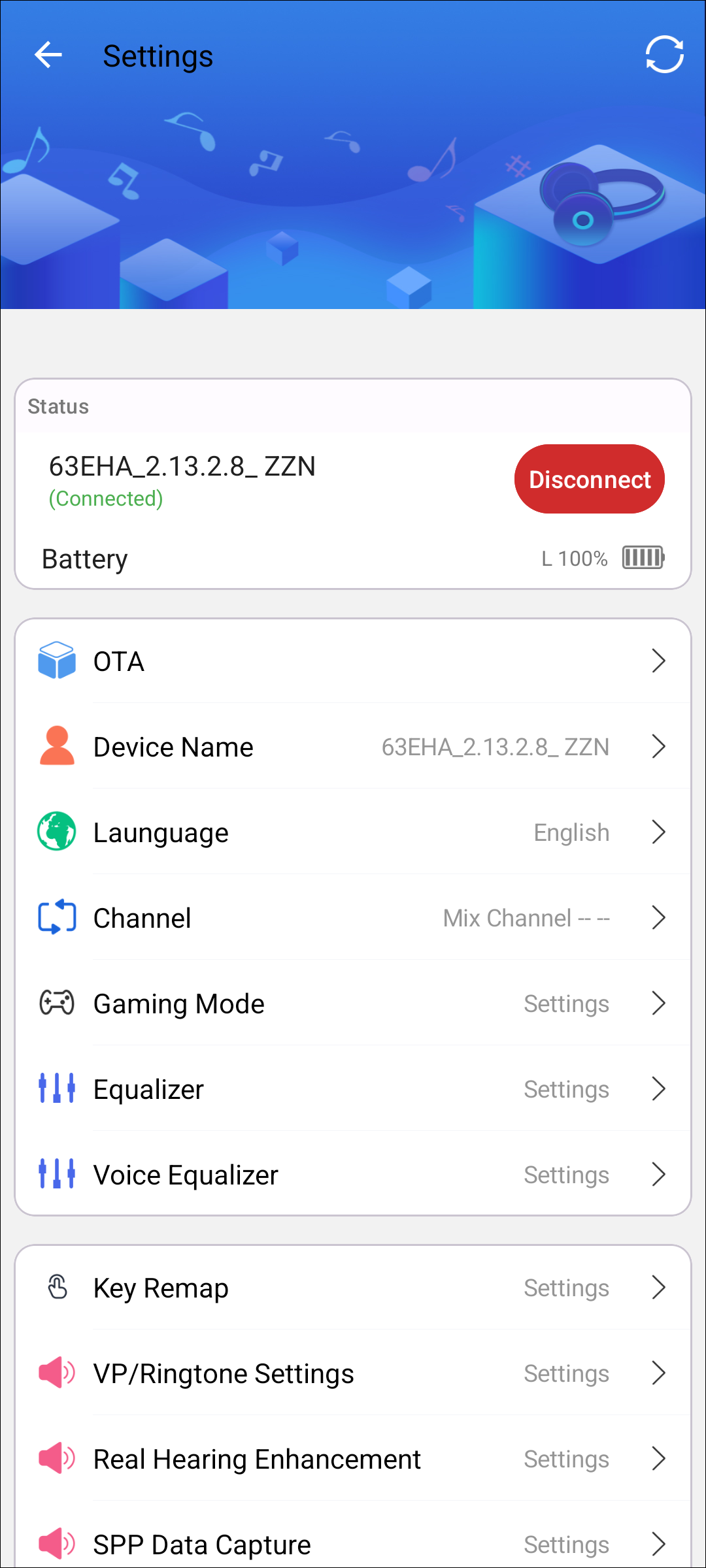This screenshot has width=706, height=1568.
Task: Open the Equalizer settings
Action: [353, 1088]
